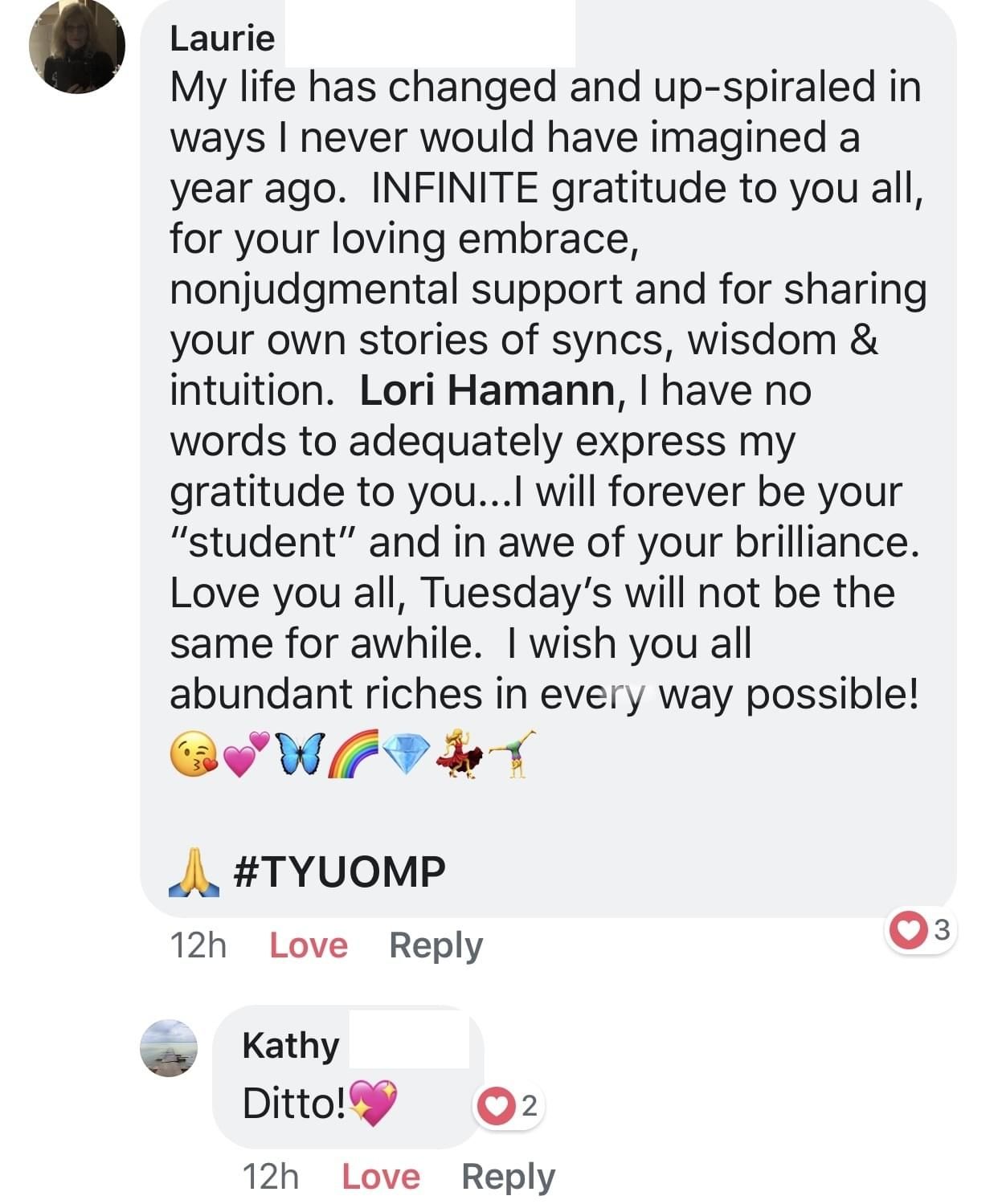
Task: View the 2 reactions on Kathy's reply
Action: [x=509, y=1107]
